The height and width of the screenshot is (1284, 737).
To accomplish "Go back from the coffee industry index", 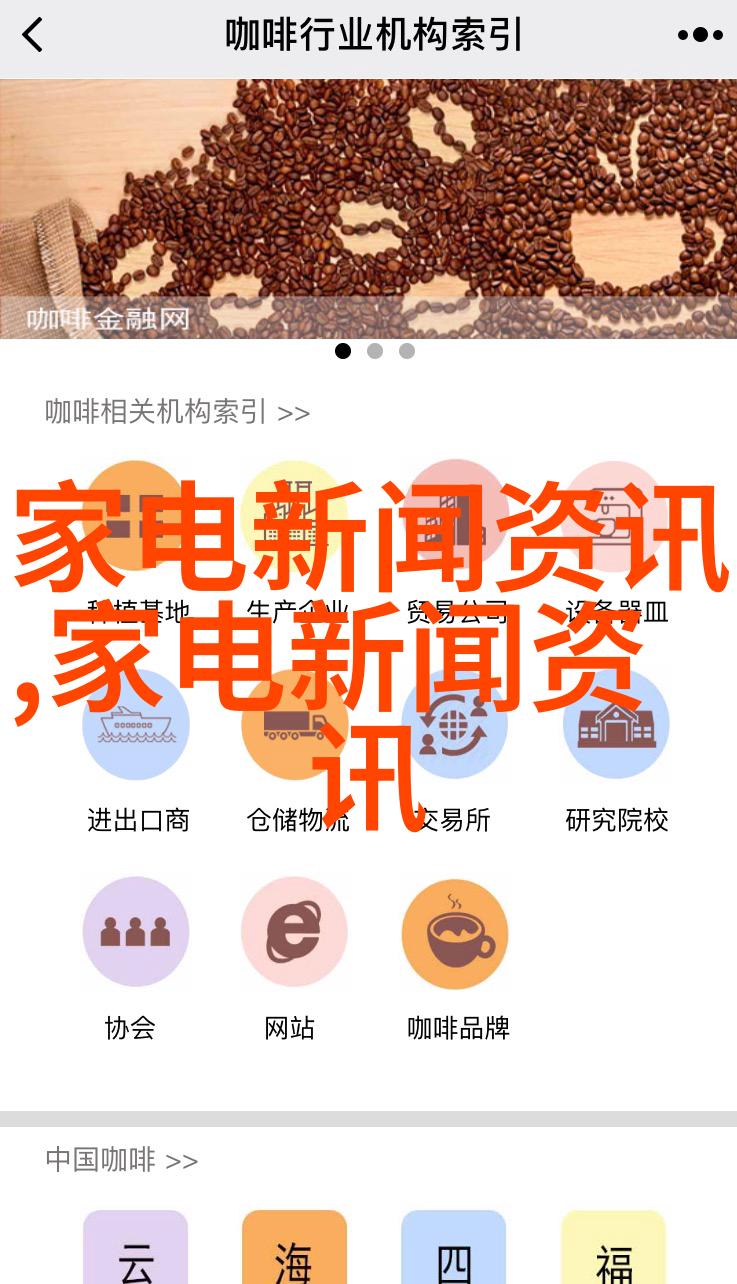I will coord(34,36).
